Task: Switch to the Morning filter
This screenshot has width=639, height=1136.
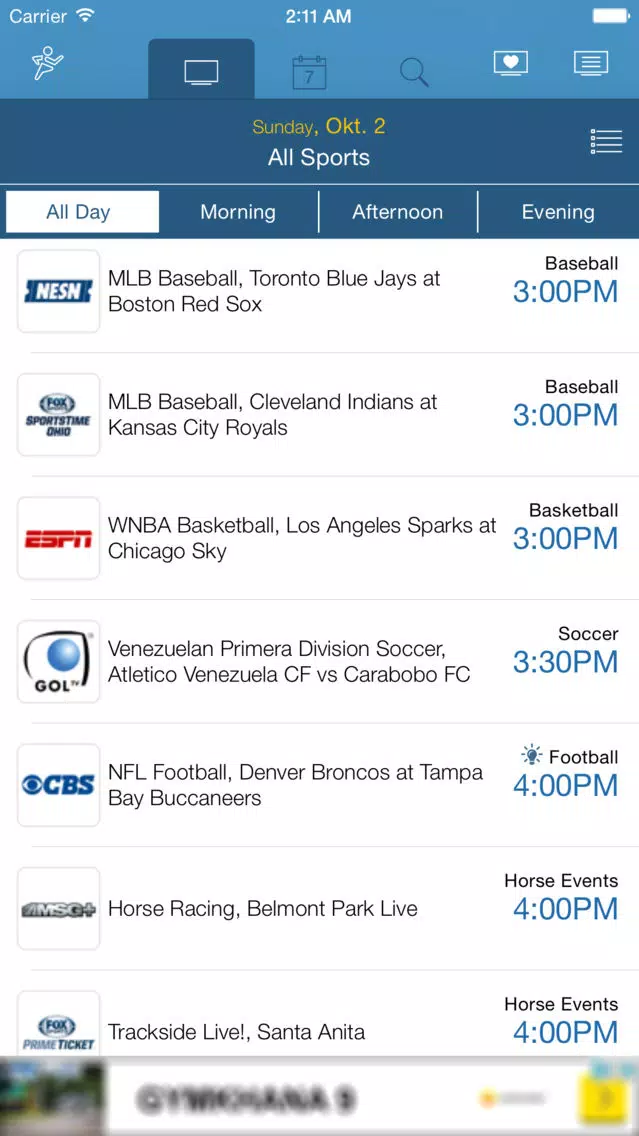Action: 238,212
